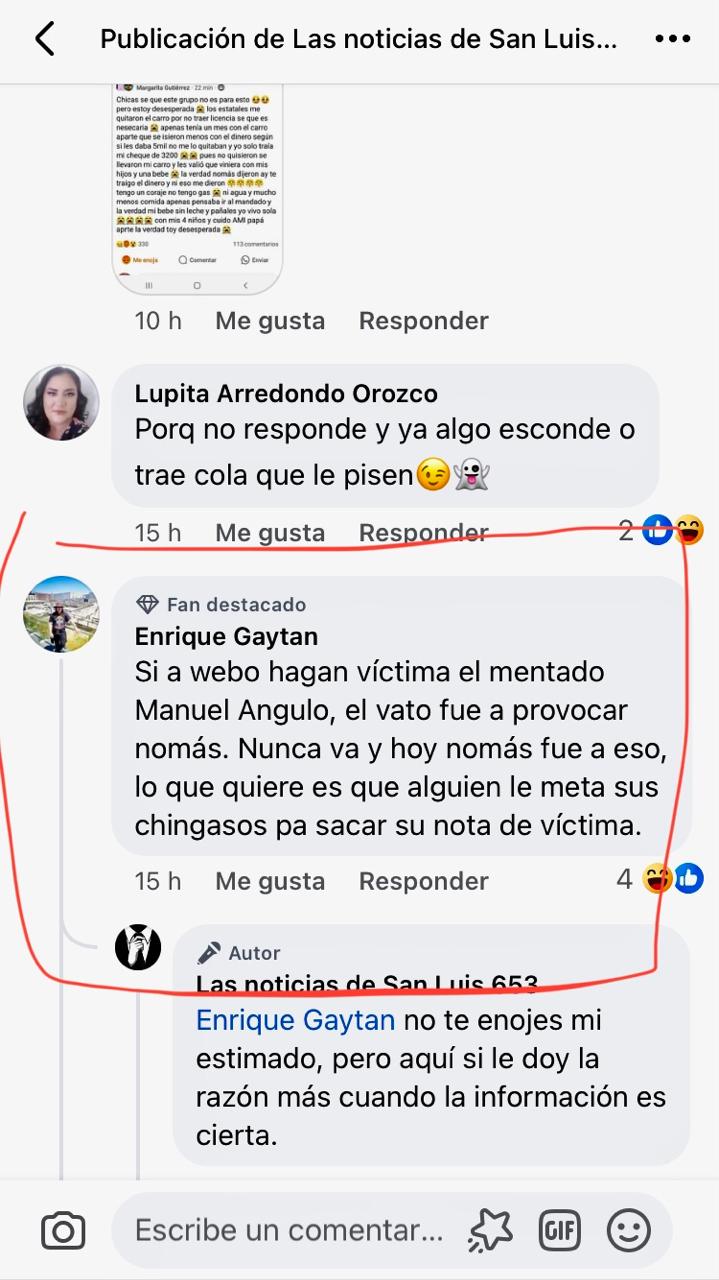Open the sticker and avatar picker
719x1280 pixels.
tap(490, 1230)
